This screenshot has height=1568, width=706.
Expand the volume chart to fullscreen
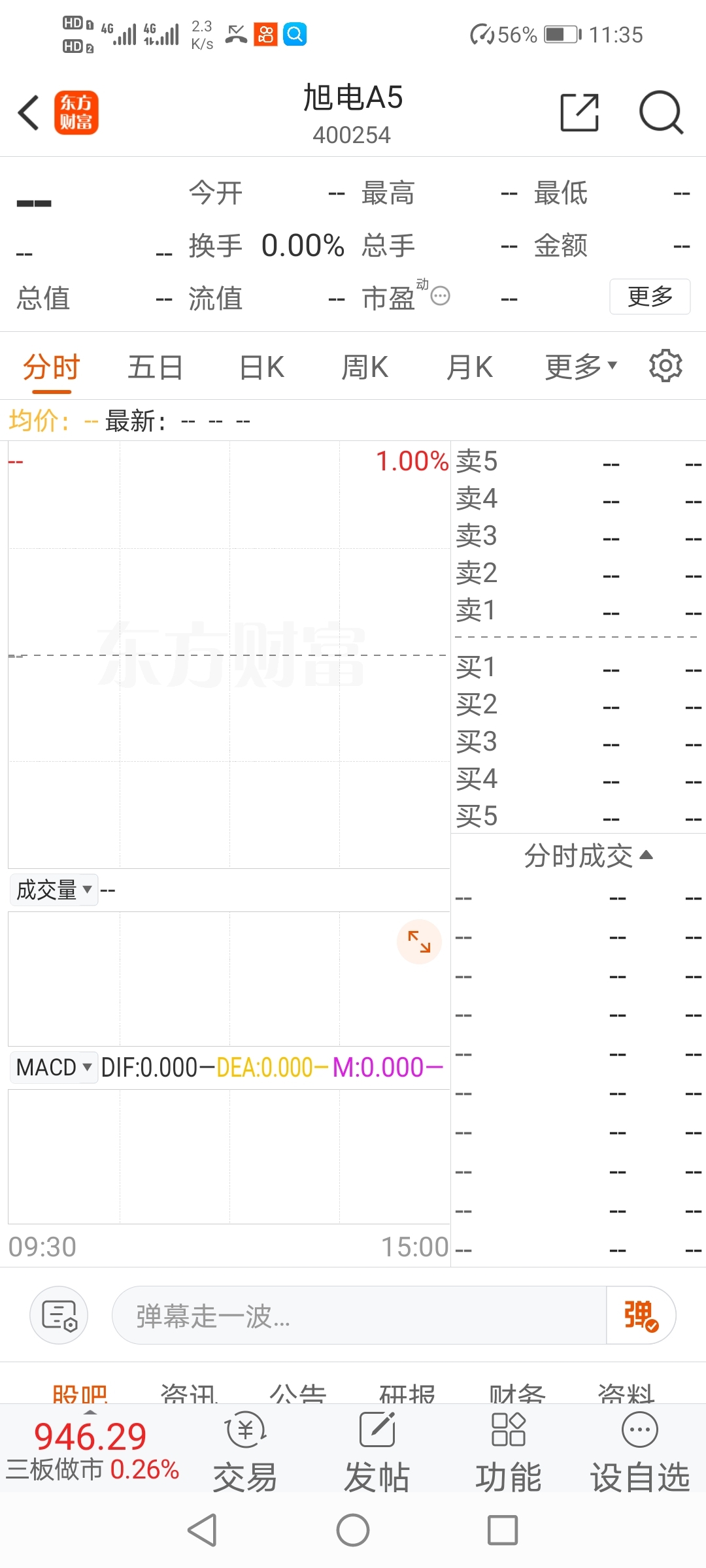pos(419,941)
